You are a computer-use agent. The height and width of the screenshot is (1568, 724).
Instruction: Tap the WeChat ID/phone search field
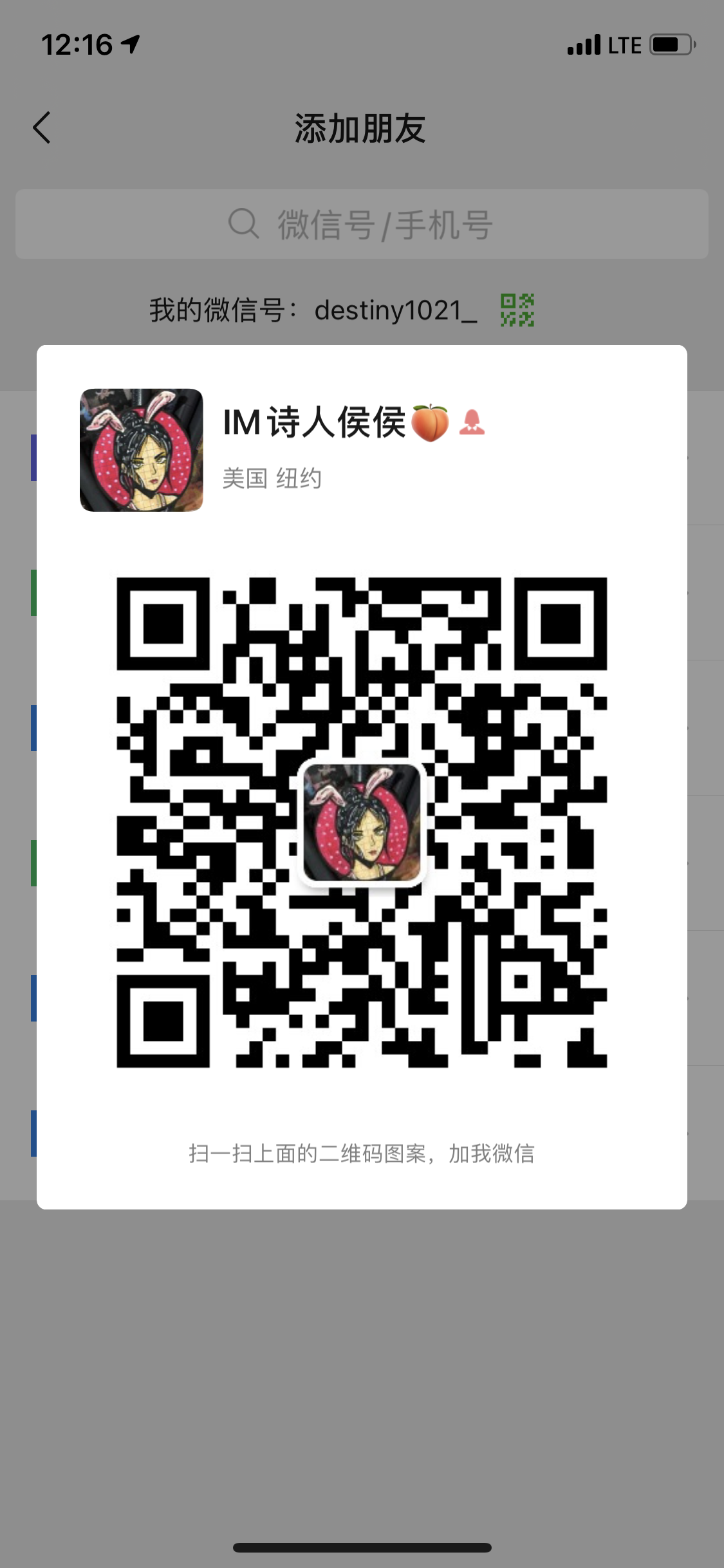coord(362,225)
